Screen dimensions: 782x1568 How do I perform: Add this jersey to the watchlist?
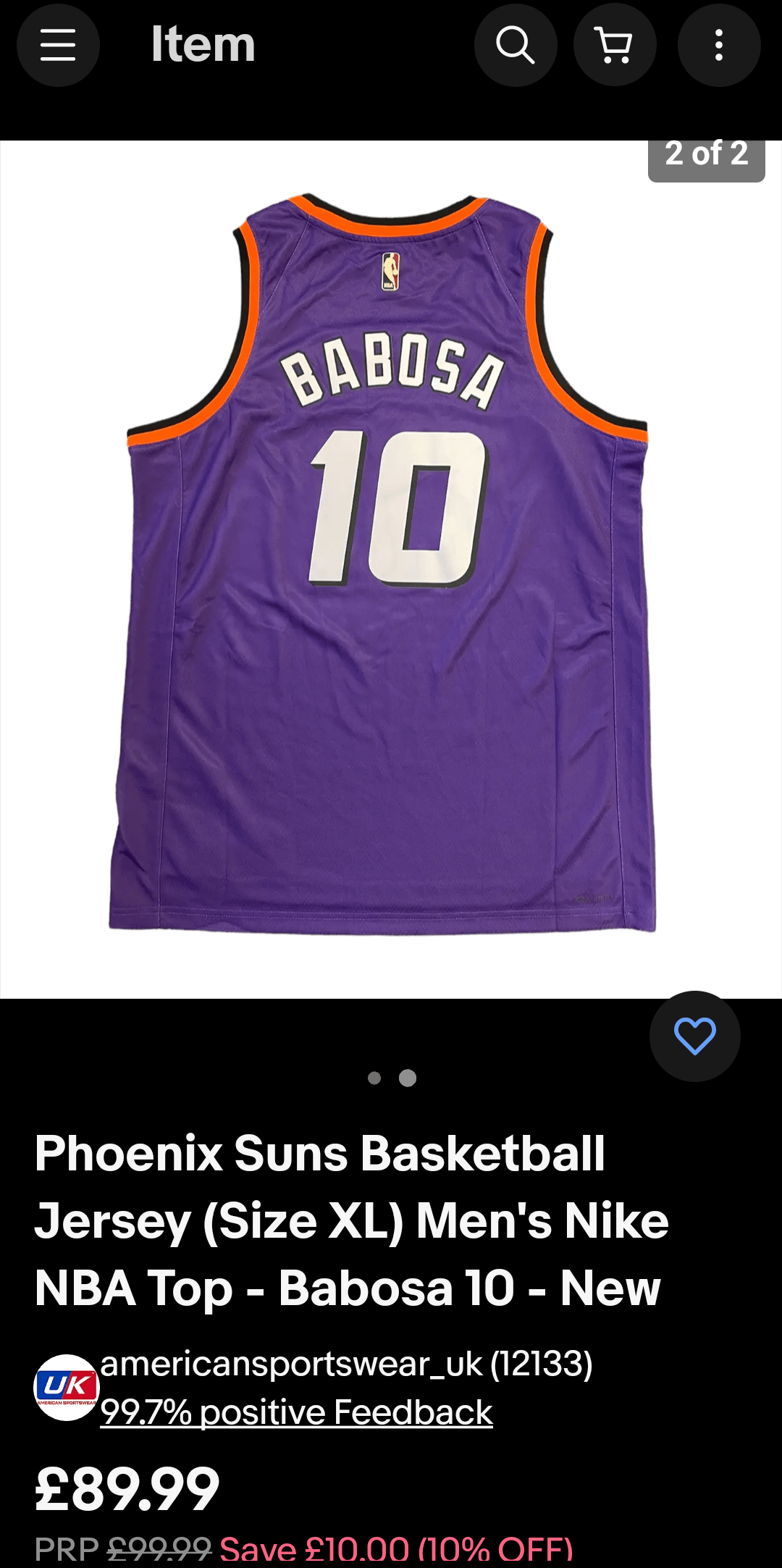pos(694,1036)
